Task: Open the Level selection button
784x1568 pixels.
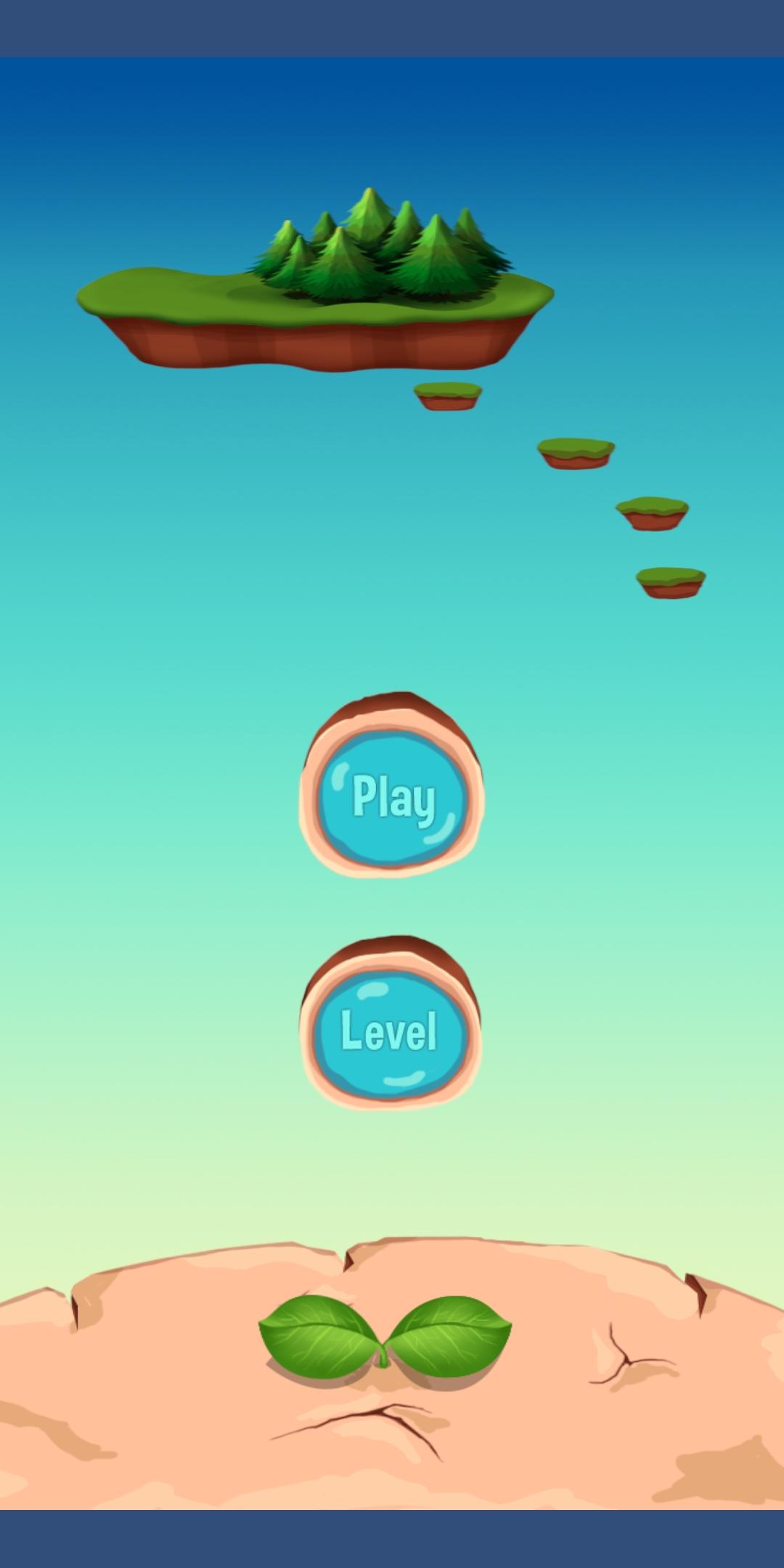Action: 390,1031
